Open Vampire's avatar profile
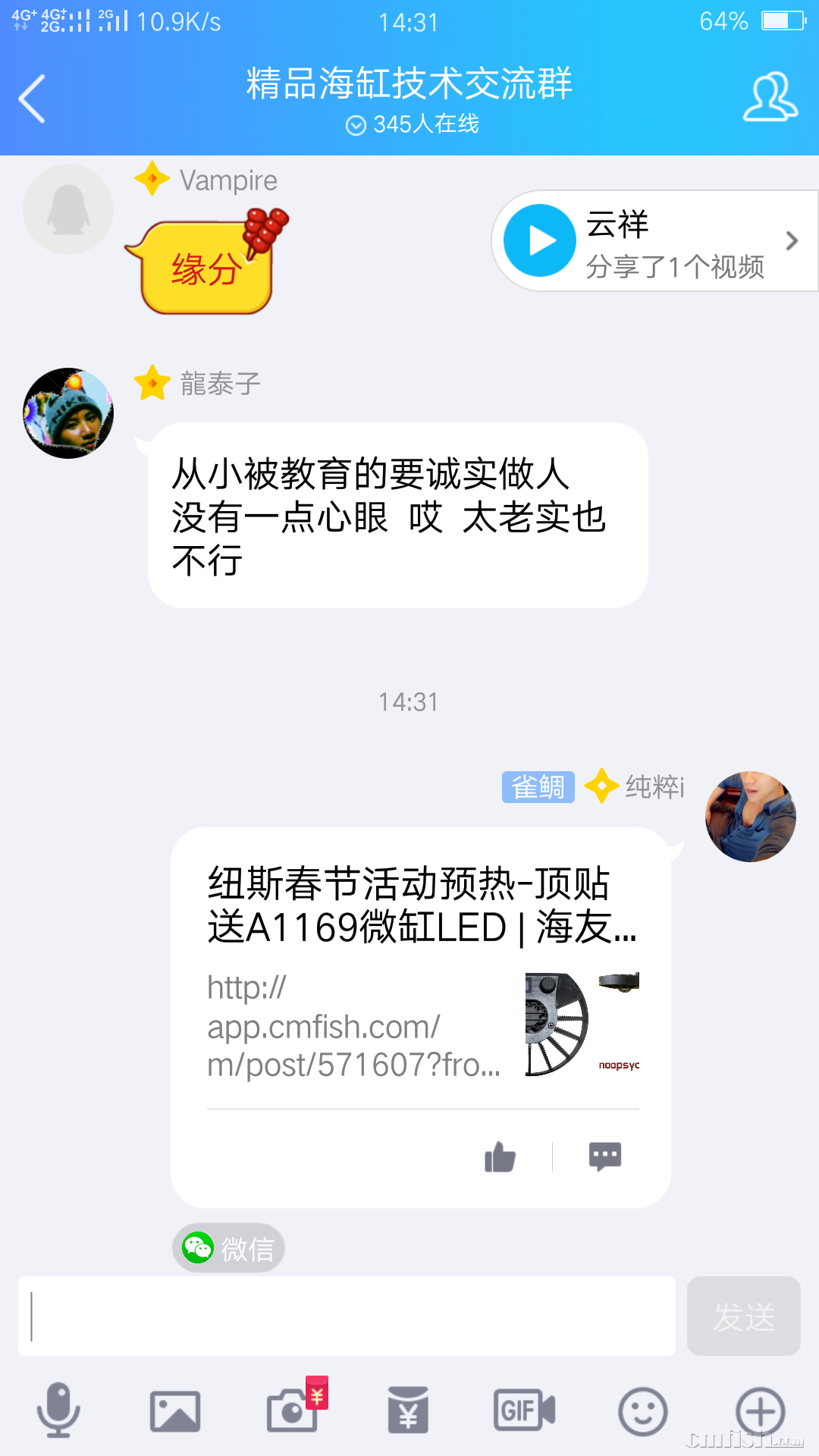 point(68,209)
